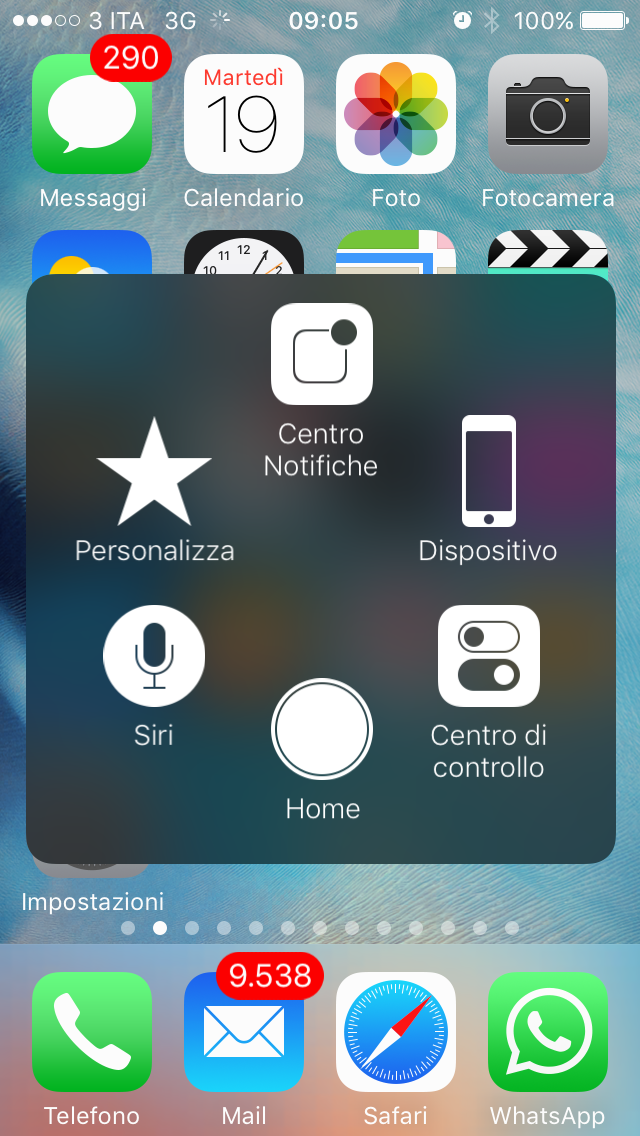This screenshot has width=640, height=1136.
Task: Tap the home screen page indicator dots
Action: click(320, 927)
